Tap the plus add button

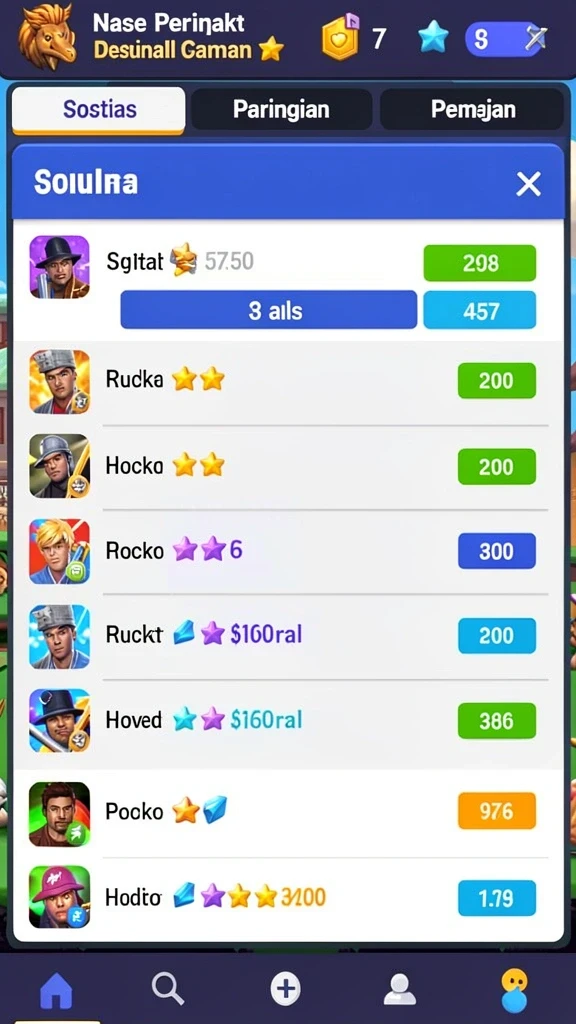285,988
